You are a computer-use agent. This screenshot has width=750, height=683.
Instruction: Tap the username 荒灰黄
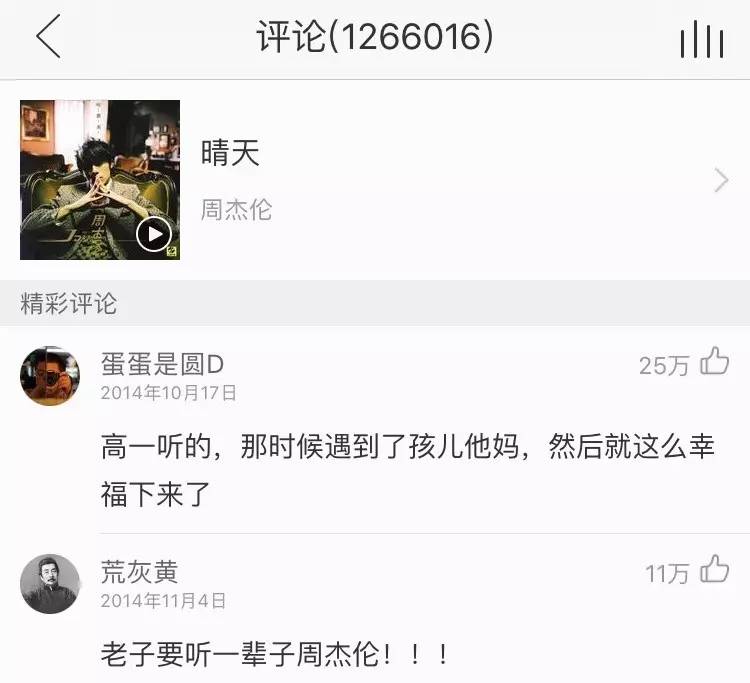pyautogui.click(x=140, y=572)
